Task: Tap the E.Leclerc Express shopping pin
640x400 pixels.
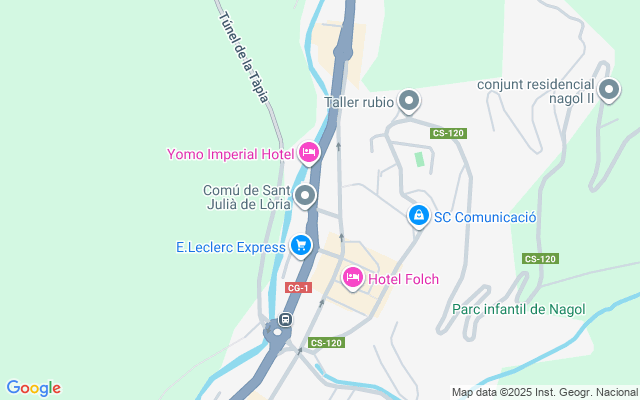Action: [301, 246]
